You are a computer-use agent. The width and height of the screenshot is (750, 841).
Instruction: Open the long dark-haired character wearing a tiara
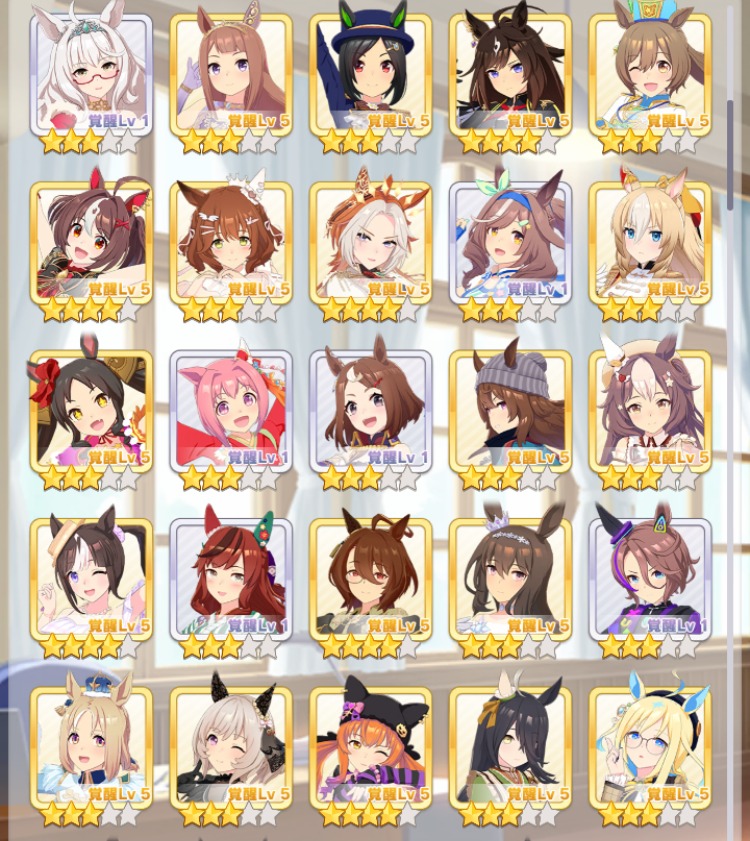click(x=510, y=581)
